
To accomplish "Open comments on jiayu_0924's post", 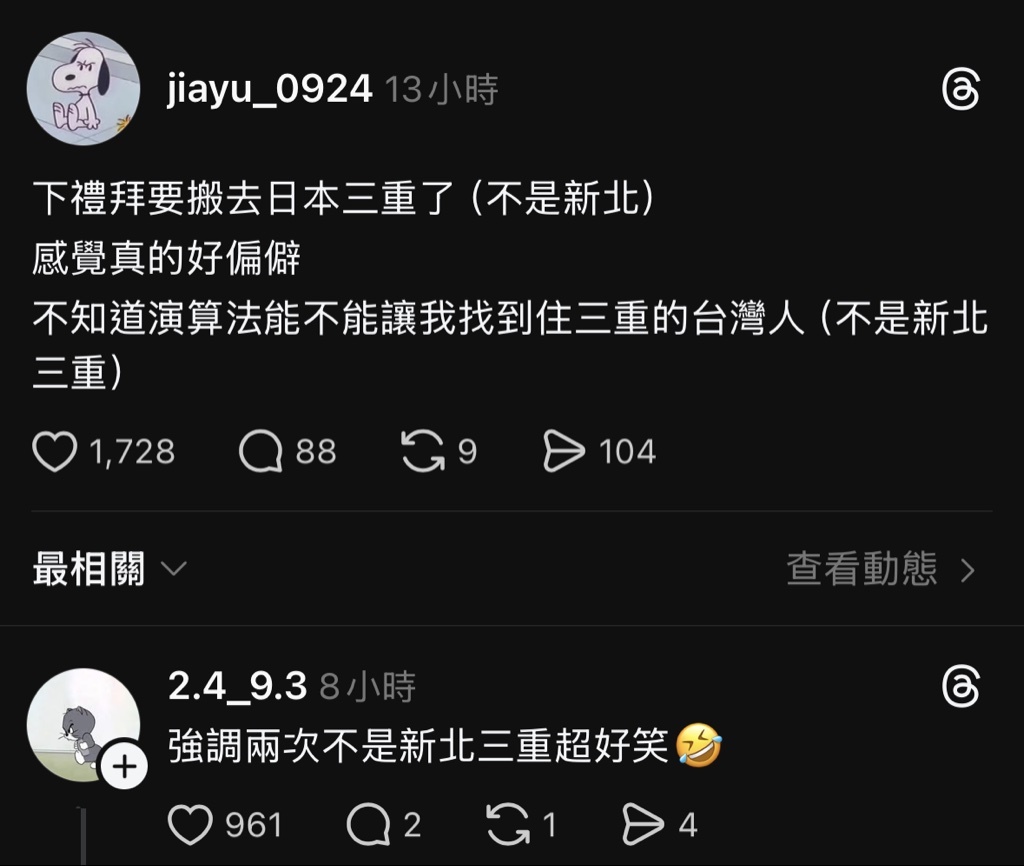I will (261, 452).
